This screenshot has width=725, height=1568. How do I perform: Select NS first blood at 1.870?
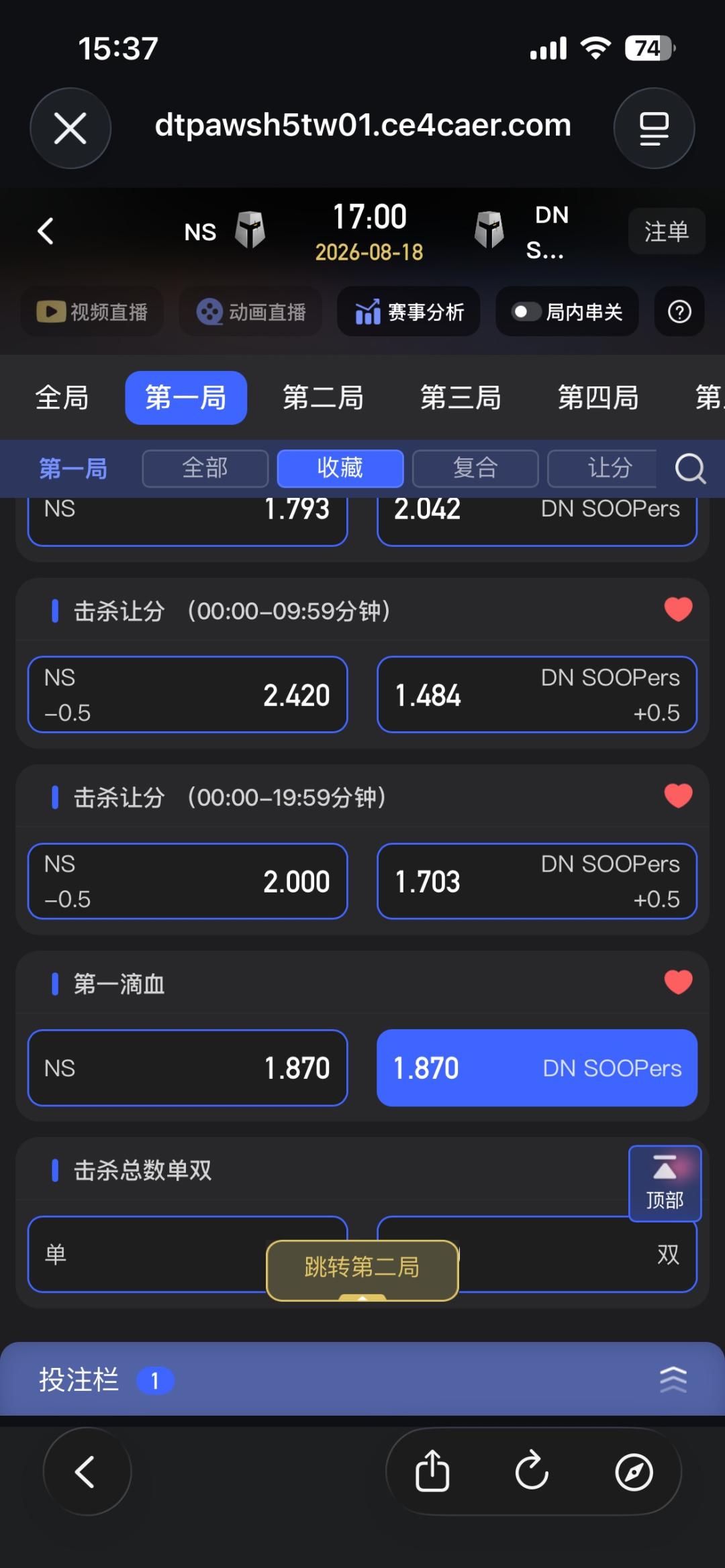pos(187,1067)
